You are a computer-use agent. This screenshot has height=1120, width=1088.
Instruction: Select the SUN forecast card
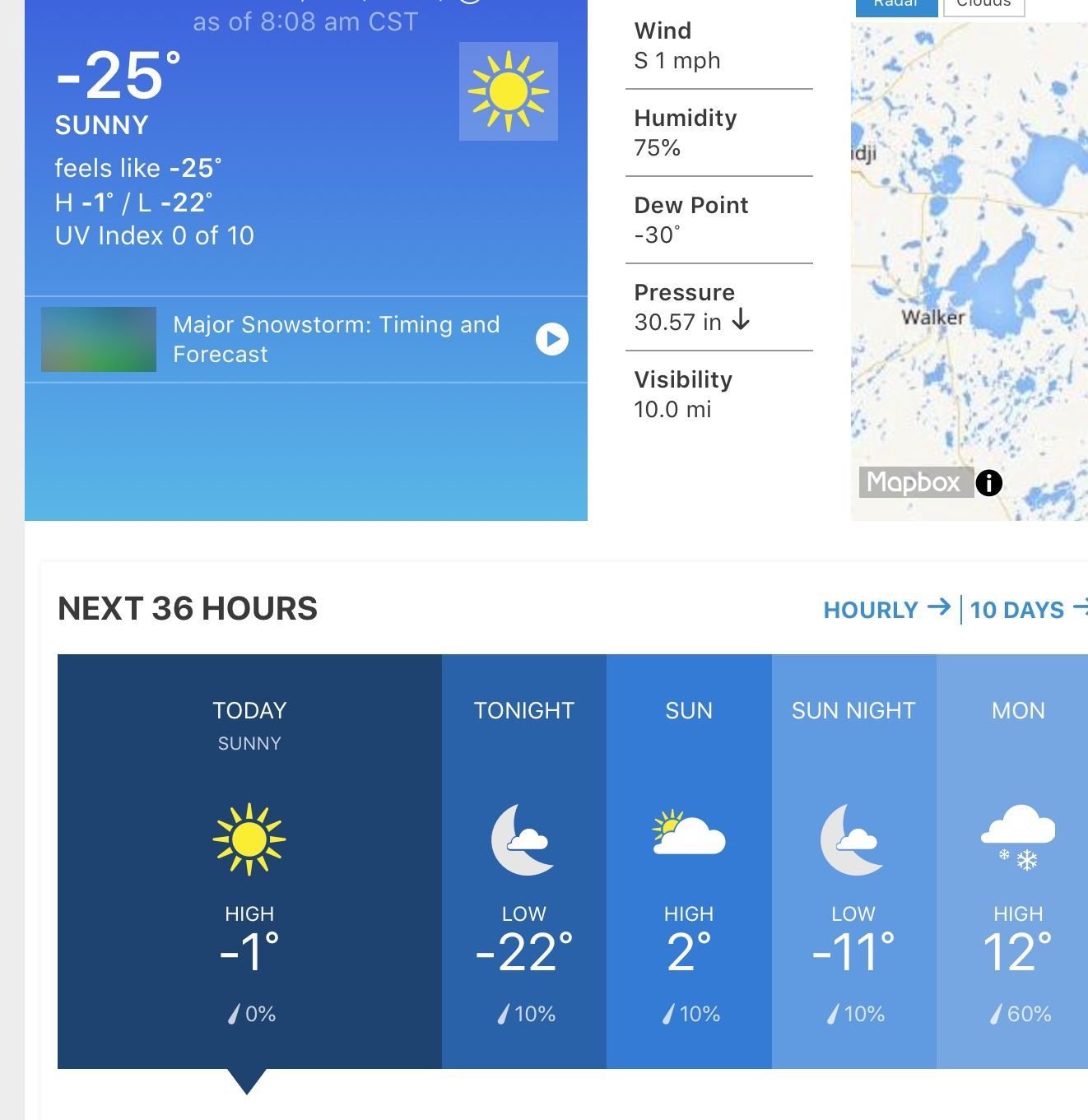[689, 861]
